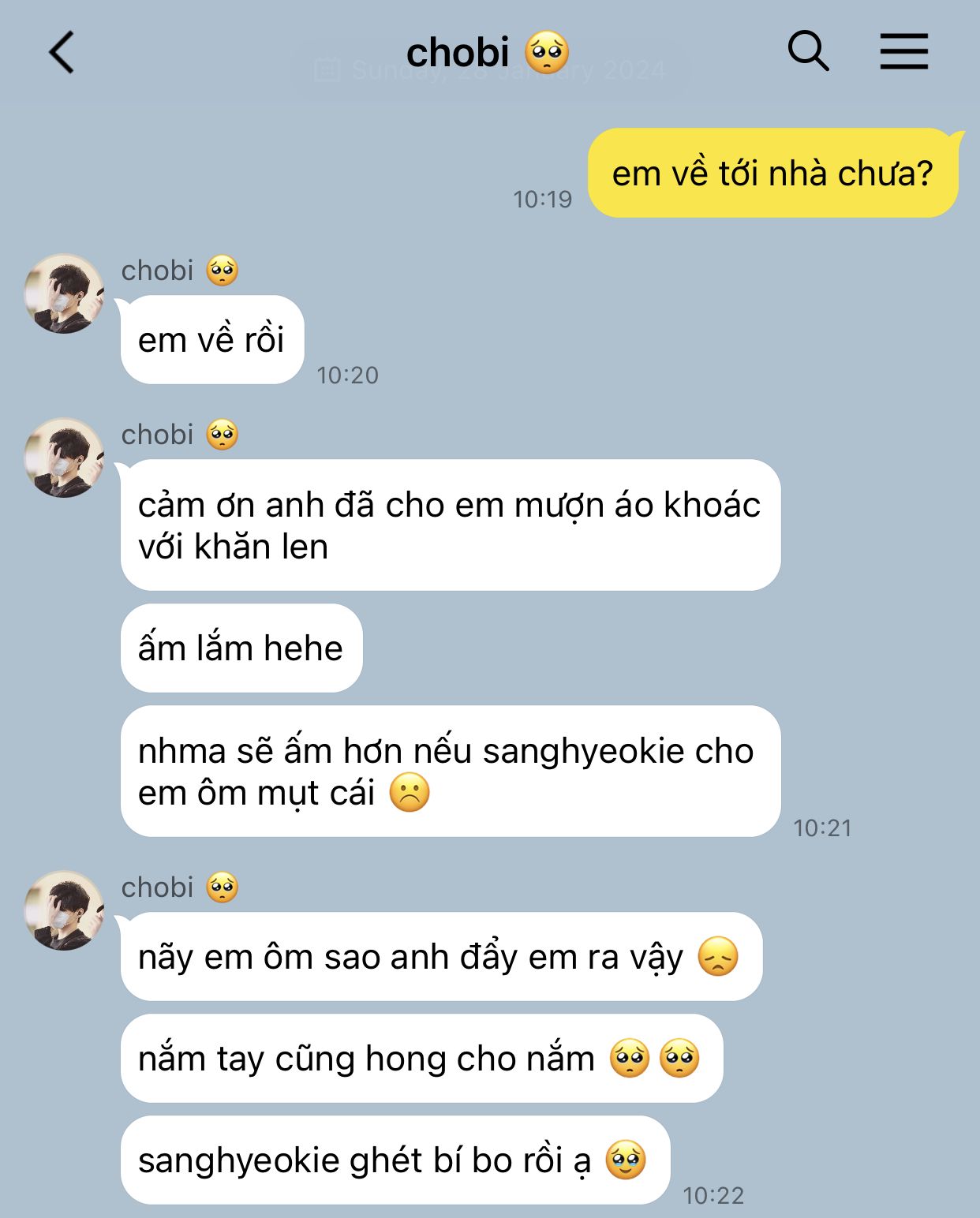Tap chobi's avatar beside 'cảm ơn anh' message
The image size is (980, 1218).
coord(64,458)
